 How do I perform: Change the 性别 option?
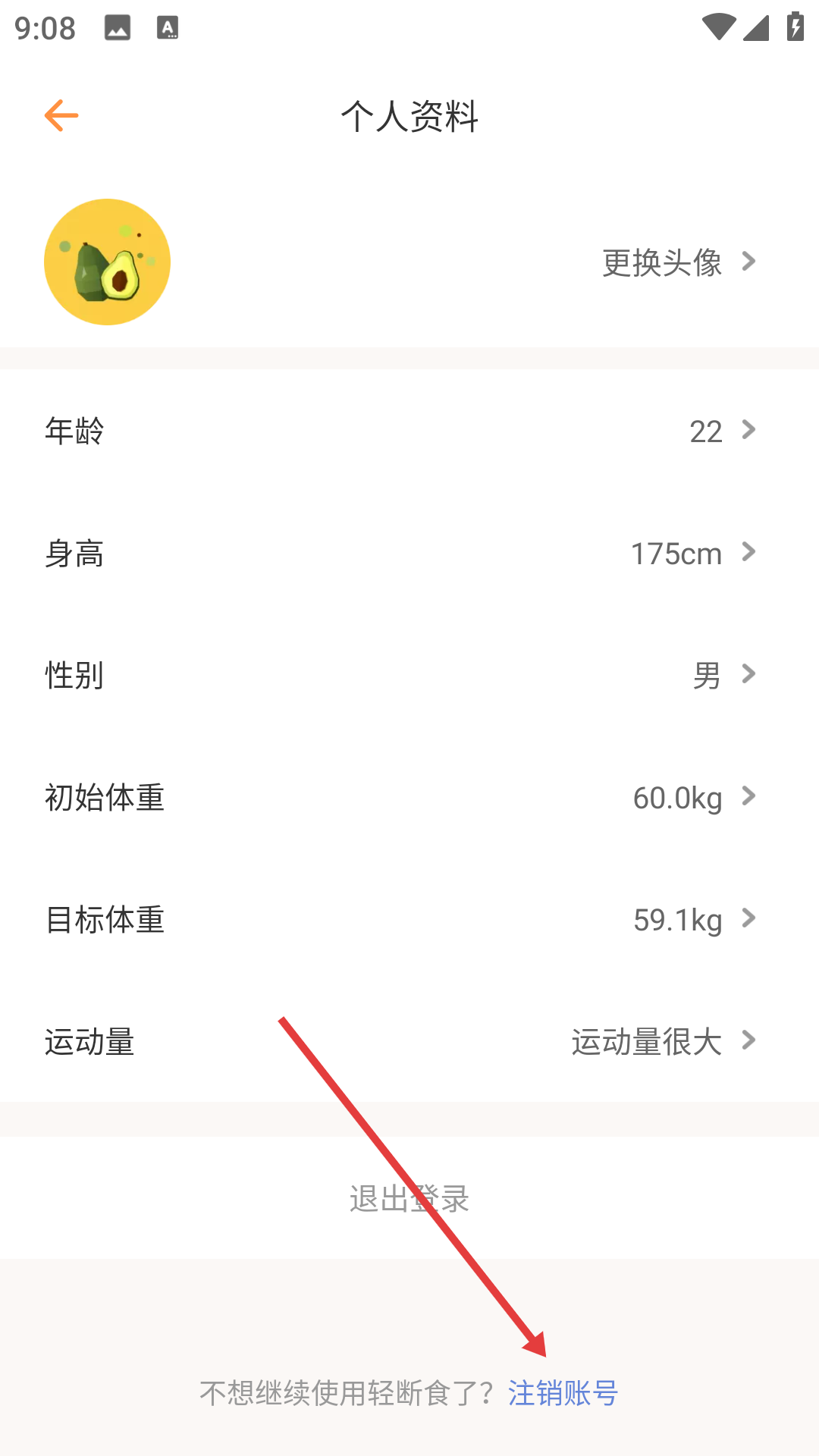(409, 676)
